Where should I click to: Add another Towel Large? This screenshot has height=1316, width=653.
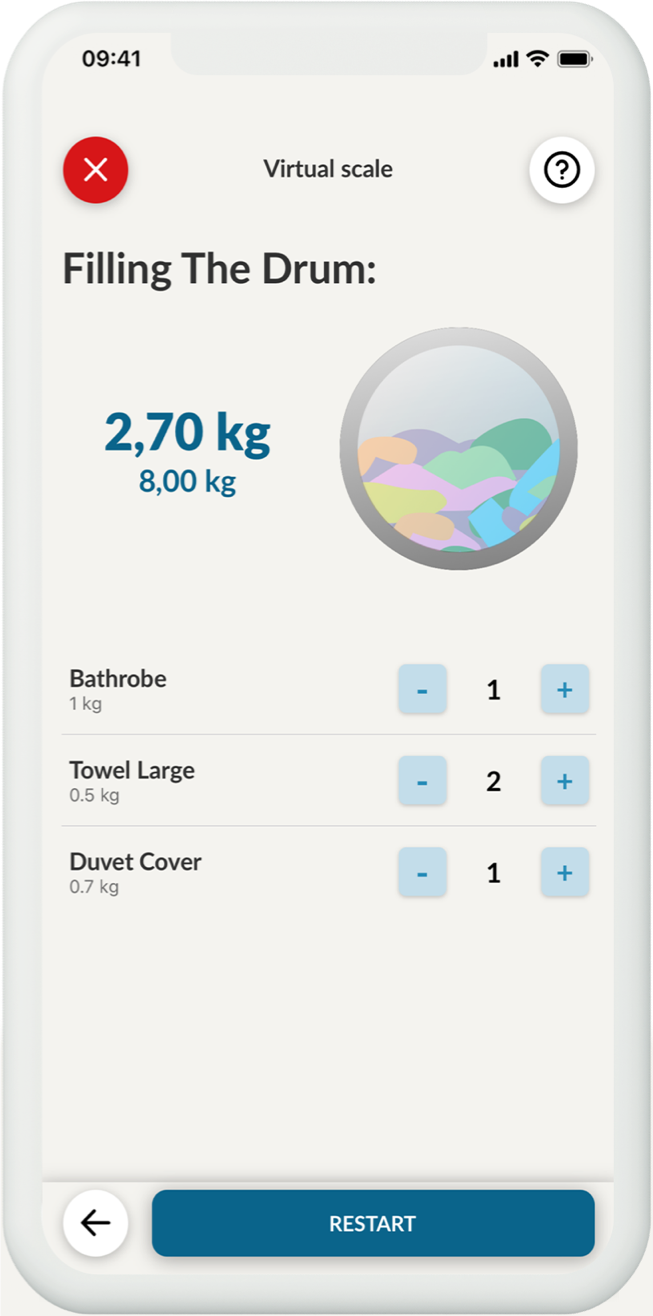pyautogui.click(x=565, y=781)
